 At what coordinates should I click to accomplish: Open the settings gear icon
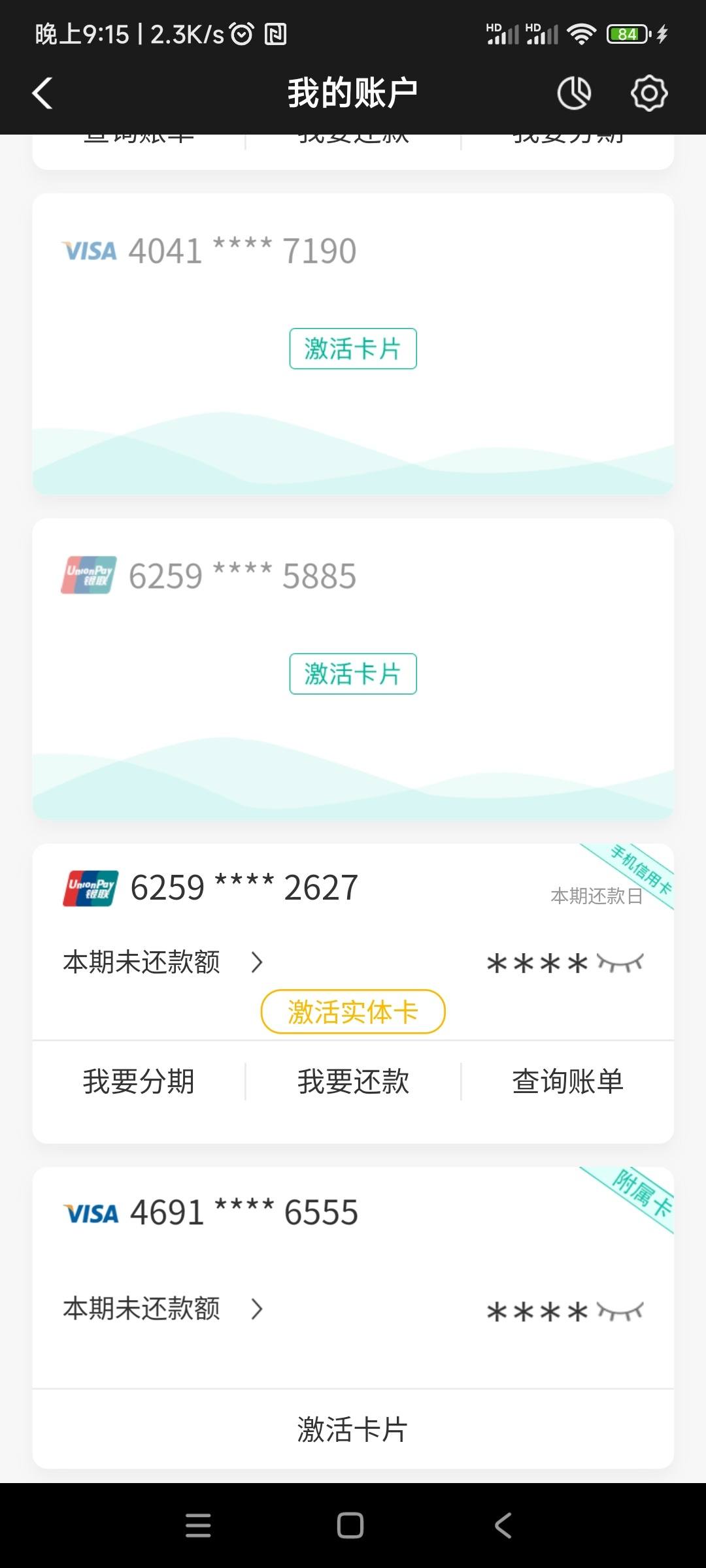pos(649,93)
